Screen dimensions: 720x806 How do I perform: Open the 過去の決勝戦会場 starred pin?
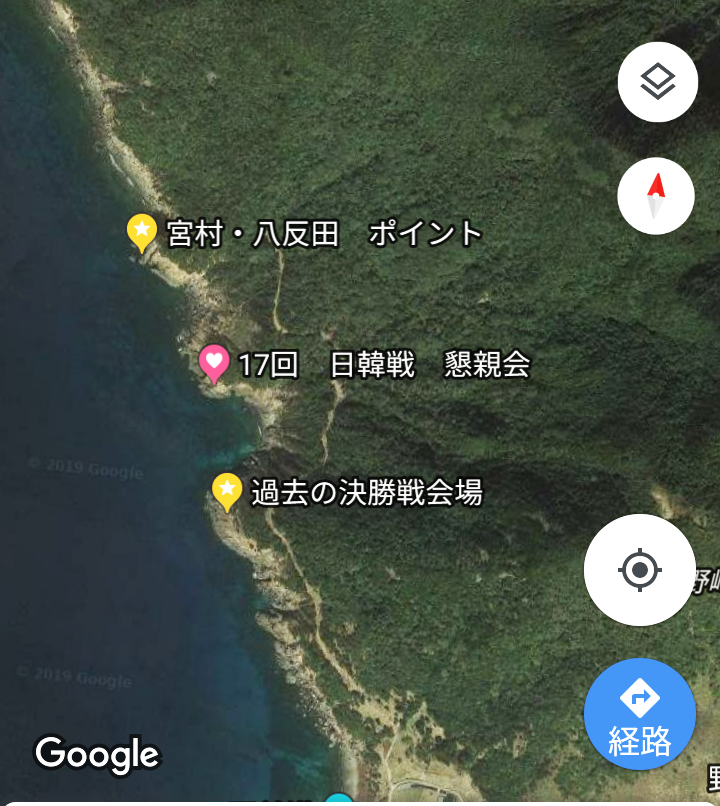228,490
